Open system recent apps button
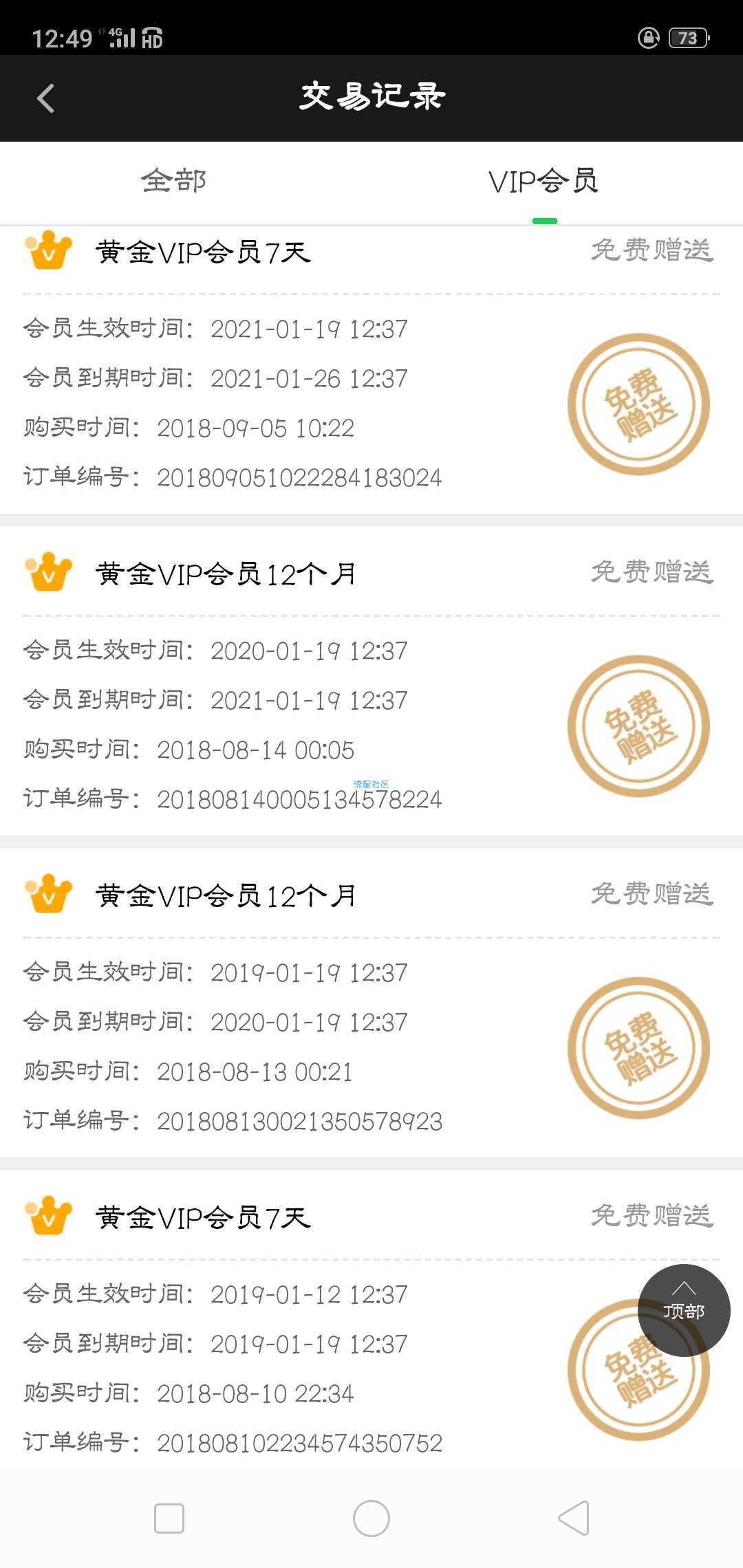743x1568 pixels. 169,1518
